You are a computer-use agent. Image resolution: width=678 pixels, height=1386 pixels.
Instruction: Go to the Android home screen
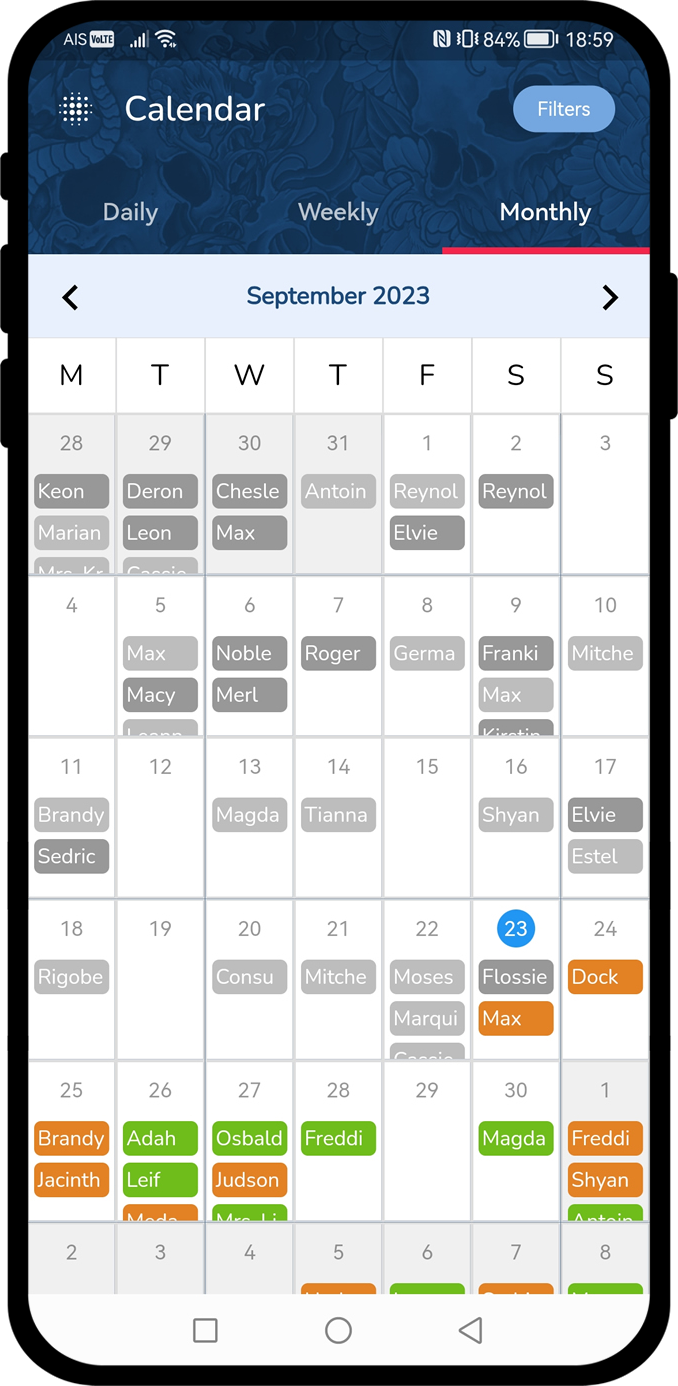pos(338,1330)
